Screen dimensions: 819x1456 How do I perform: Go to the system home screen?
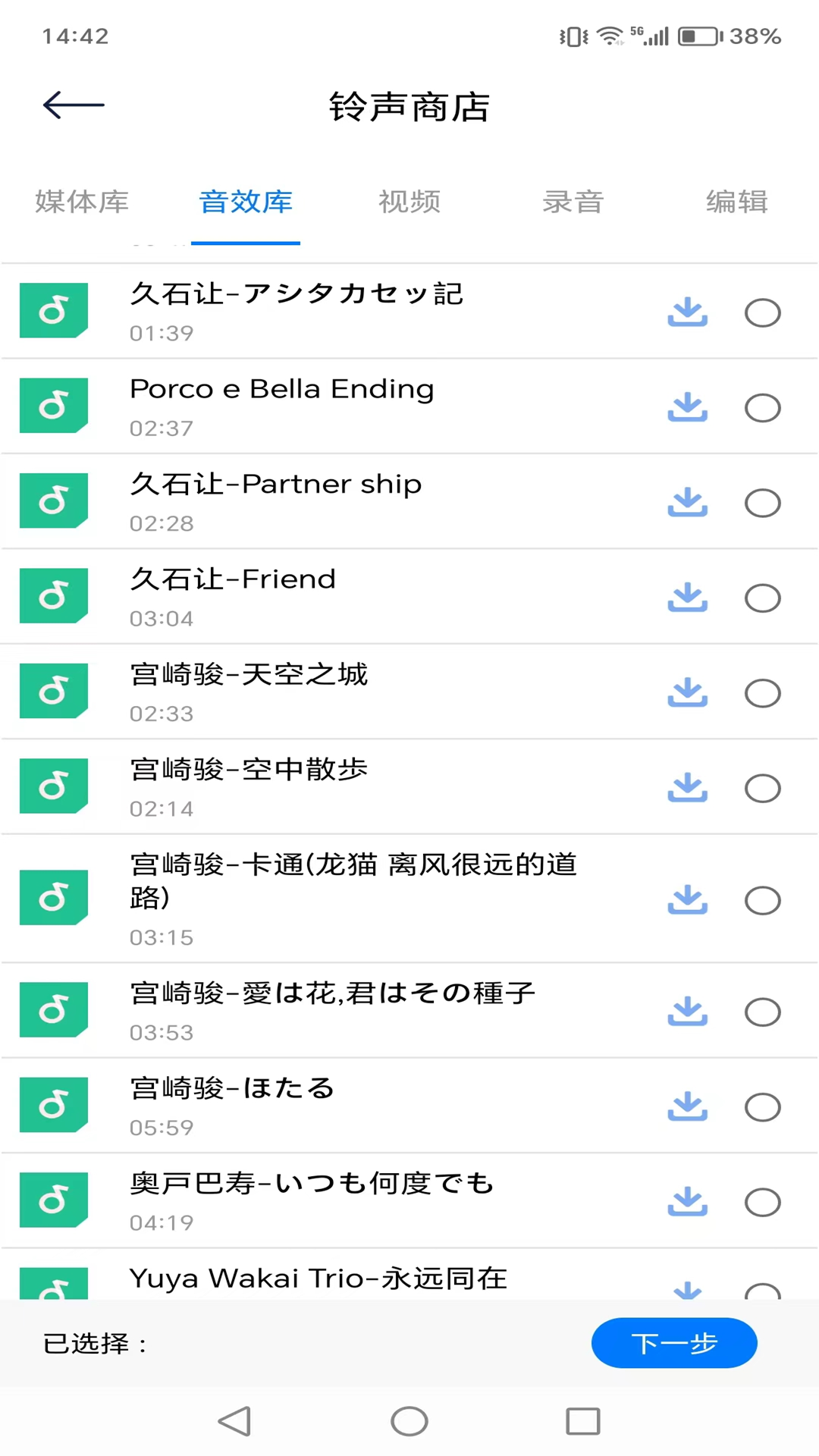[409, 1421]
